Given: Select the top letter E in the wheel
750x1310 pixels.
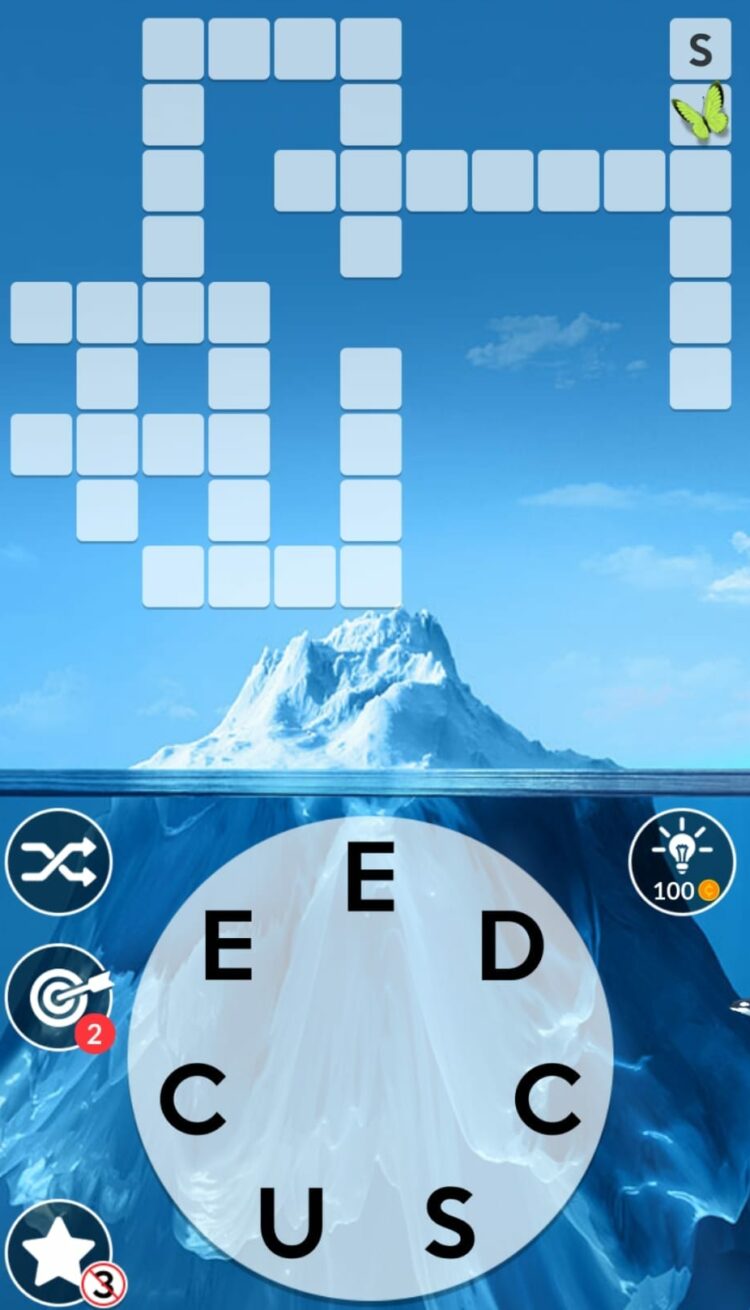Looking at the screenshot, I should point(371,877).
